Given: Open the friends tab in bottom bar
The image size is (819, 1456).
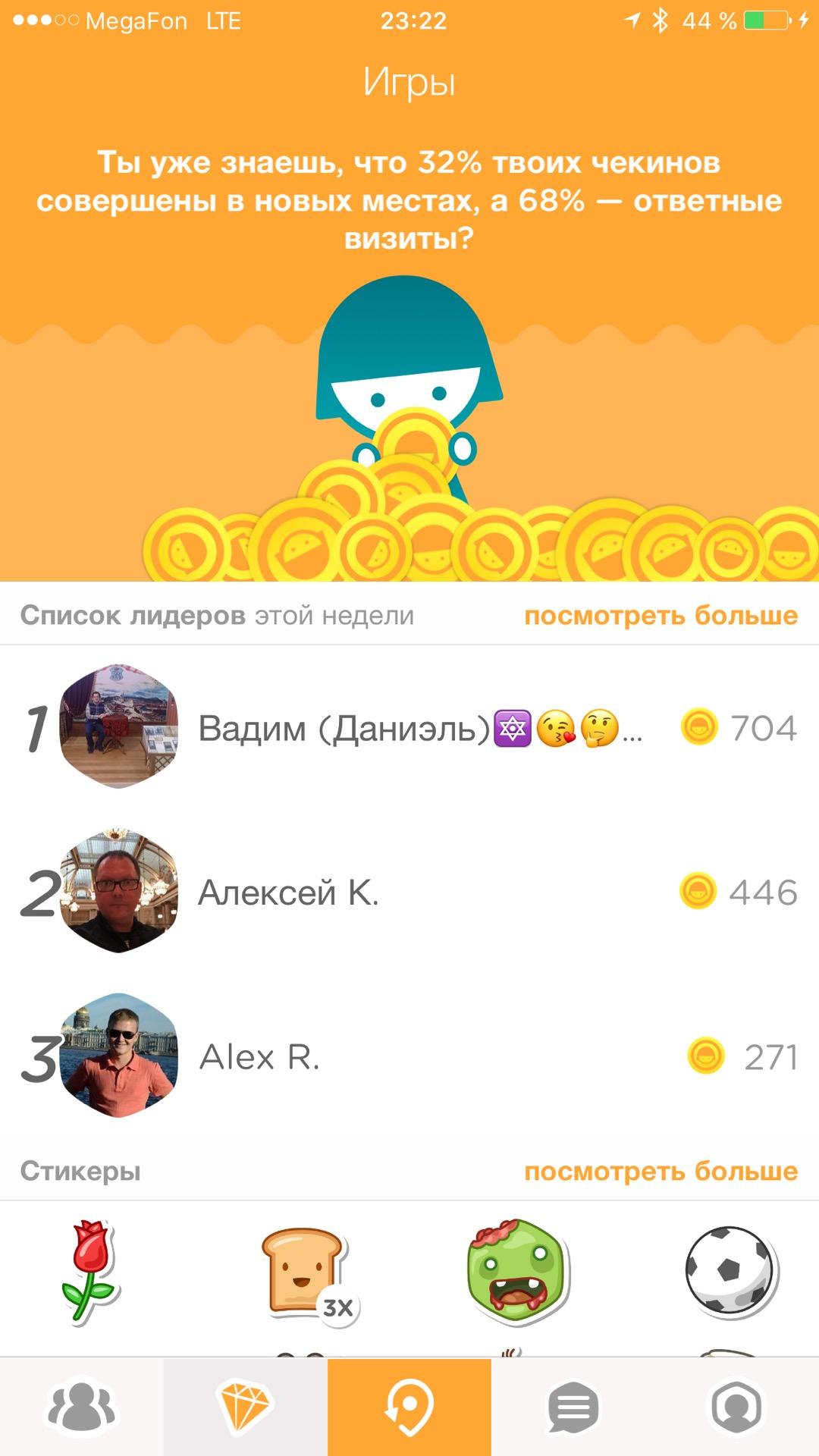Looking at the screenshot, I should [x=82, y=1407].
